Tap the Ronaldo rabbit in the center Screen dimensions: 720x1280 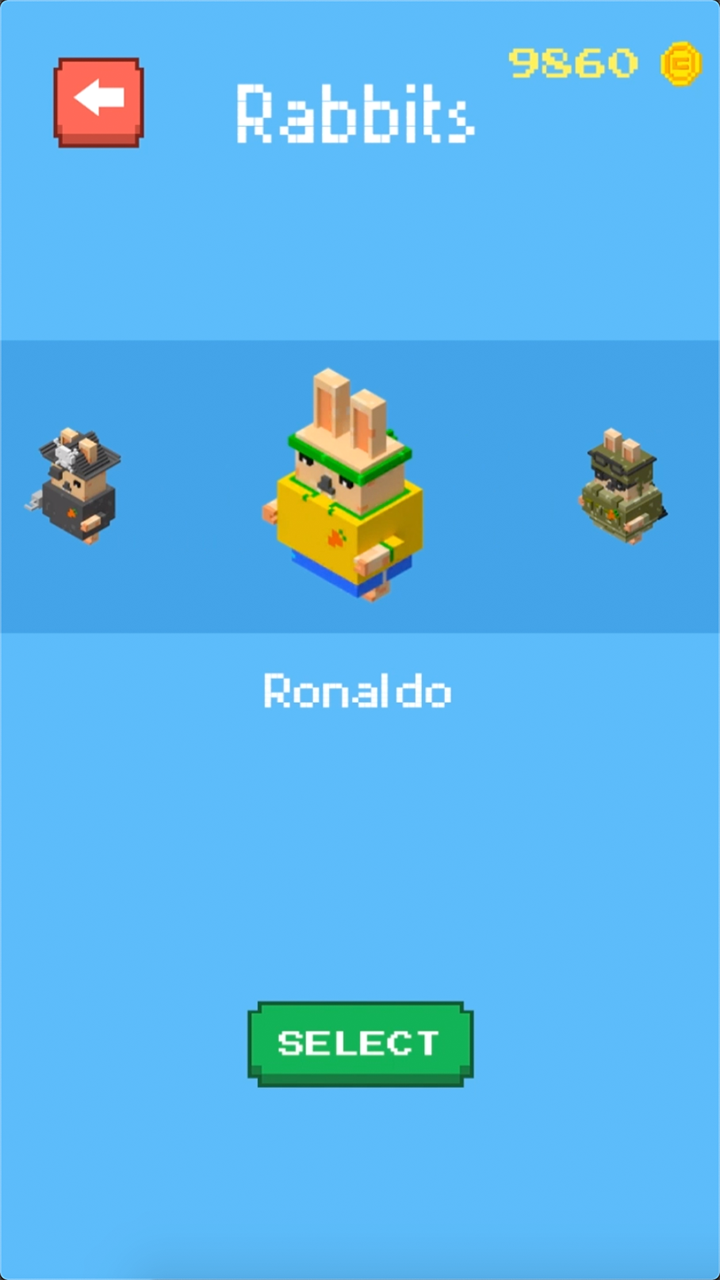coord(350,490)
